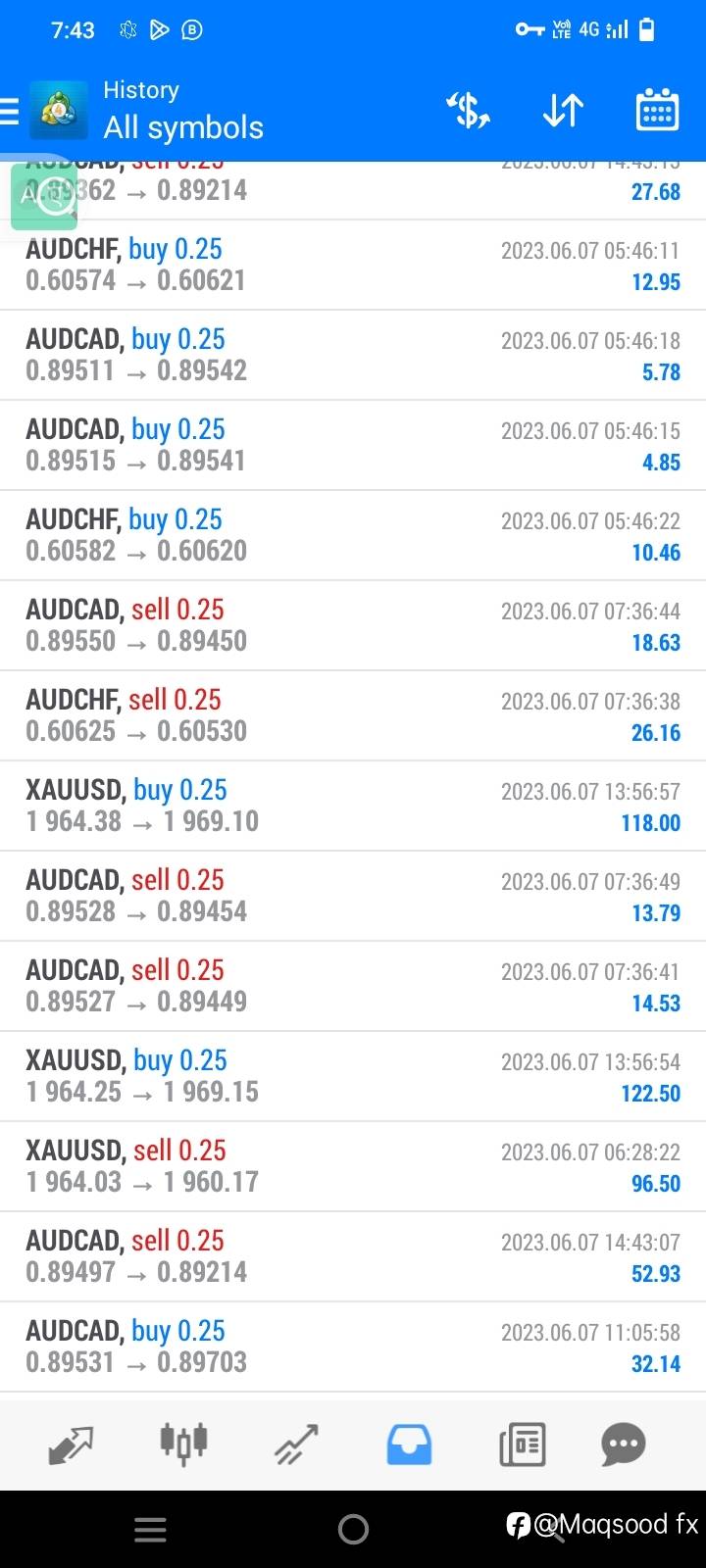This screenshot has height=1568, width=706.
Task: Open AUDCAD buy trade with 32.14 profit
Action: (x=353, y=1347)
